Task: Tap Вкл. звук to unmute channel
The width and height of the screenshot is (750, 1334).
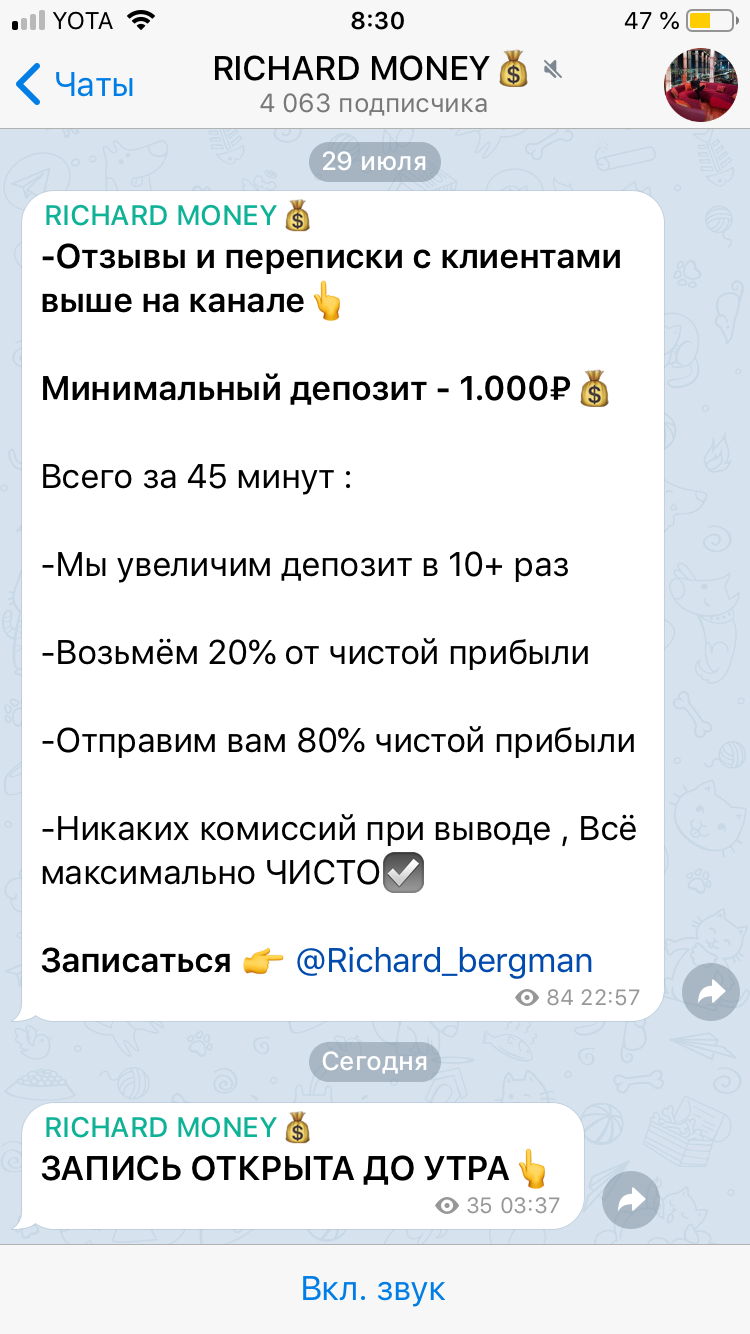Action: tap(373, 1289)
